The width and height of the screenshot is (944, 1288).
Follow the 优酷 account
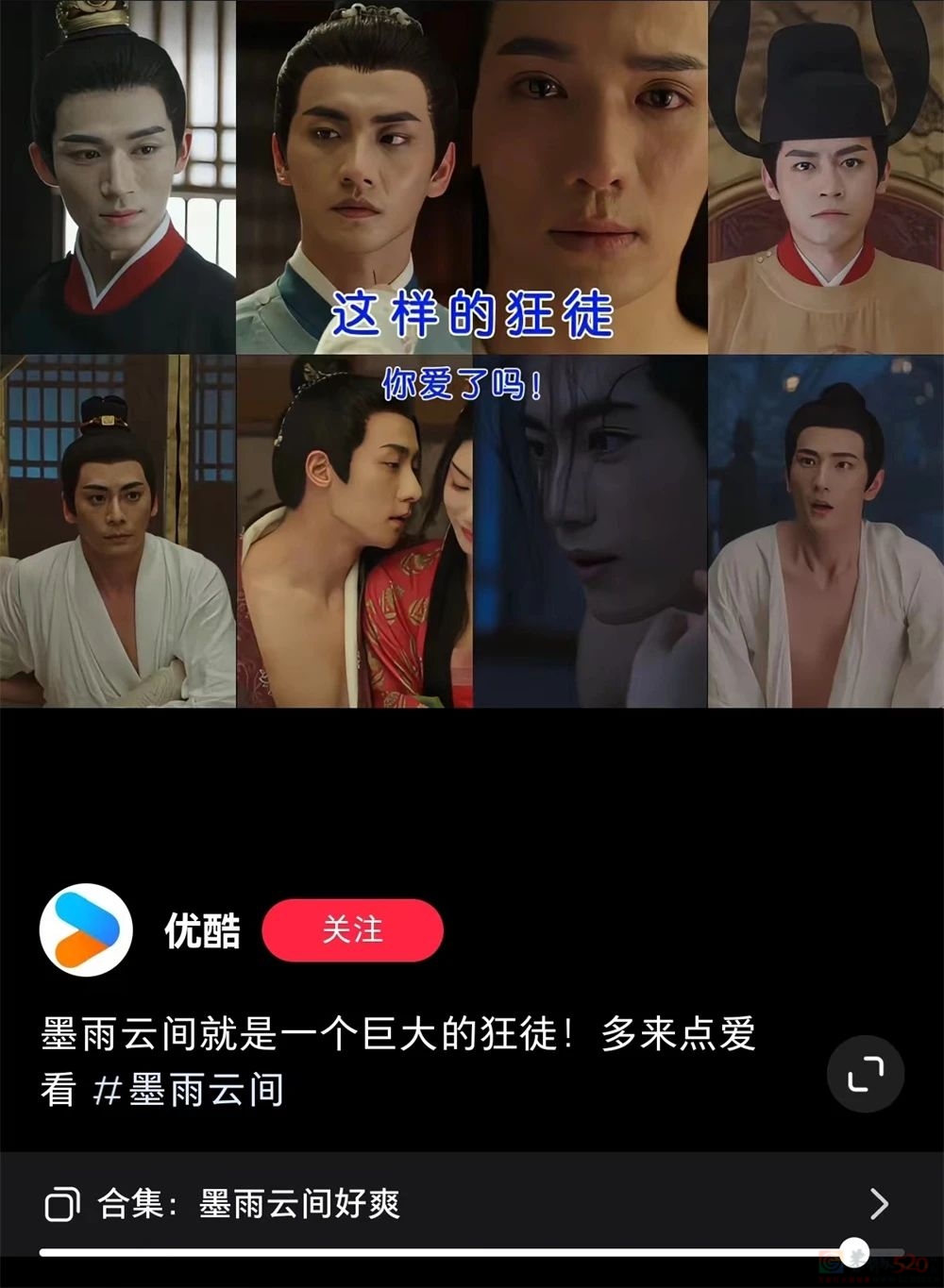[x=352, y=930]
